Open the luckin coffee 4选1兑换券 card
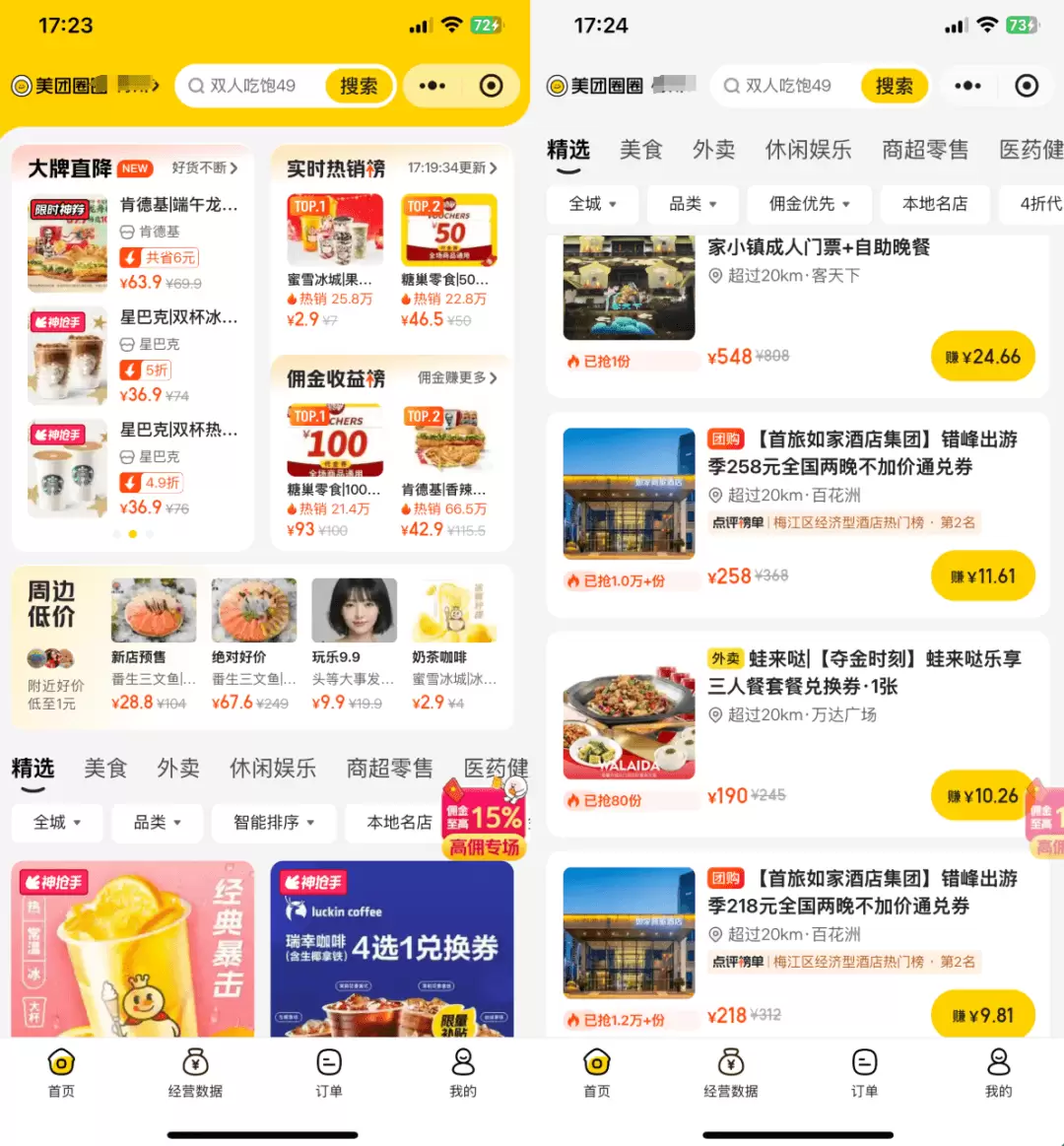Screen dimensions: 1064x1146 coord(391,948)
